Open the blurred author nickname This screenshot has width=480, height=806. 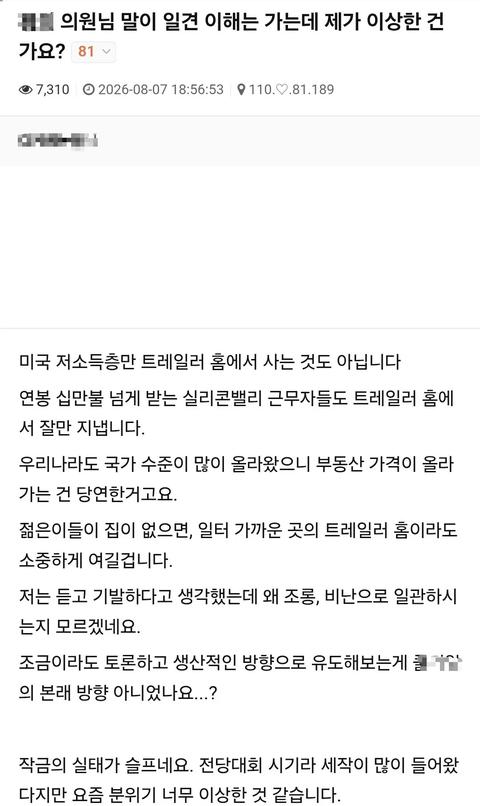pos(58,140)
